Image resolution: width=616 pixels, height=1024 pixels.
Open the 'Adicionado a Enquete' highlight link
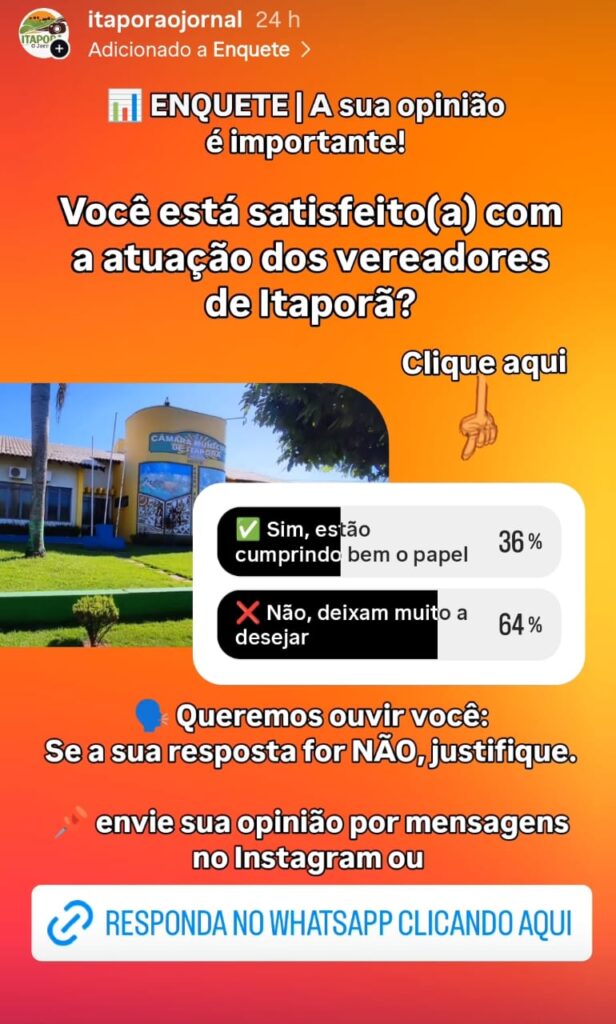[x=199, y=48]
